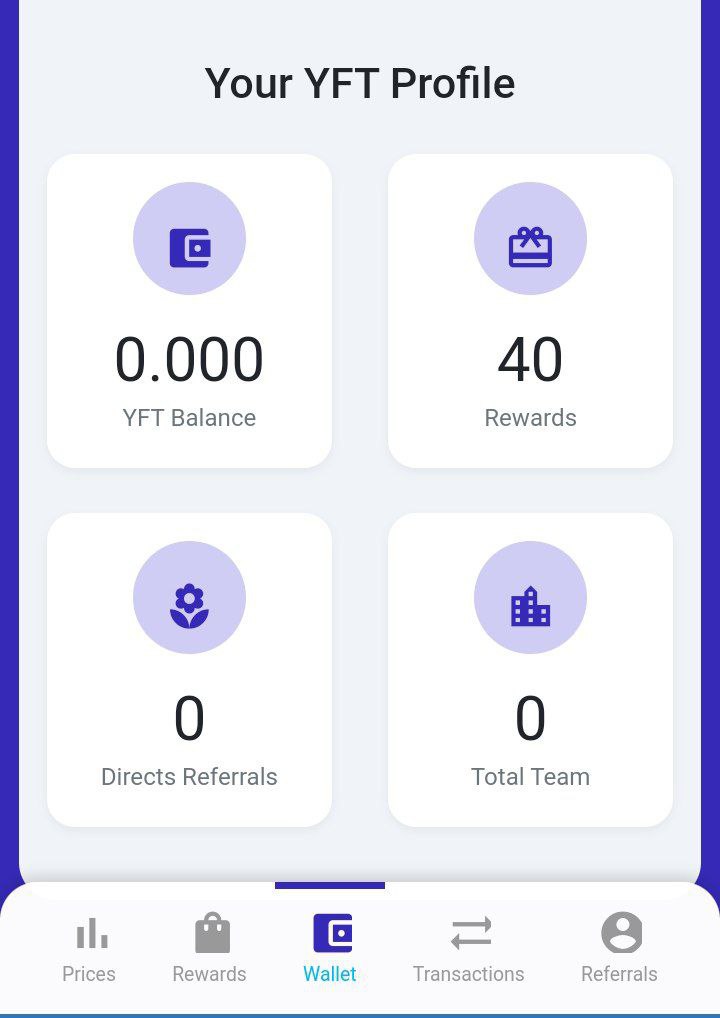Go to the Transactions tab
Viewport: 720px width, 1018px height.
pos(469,948)
